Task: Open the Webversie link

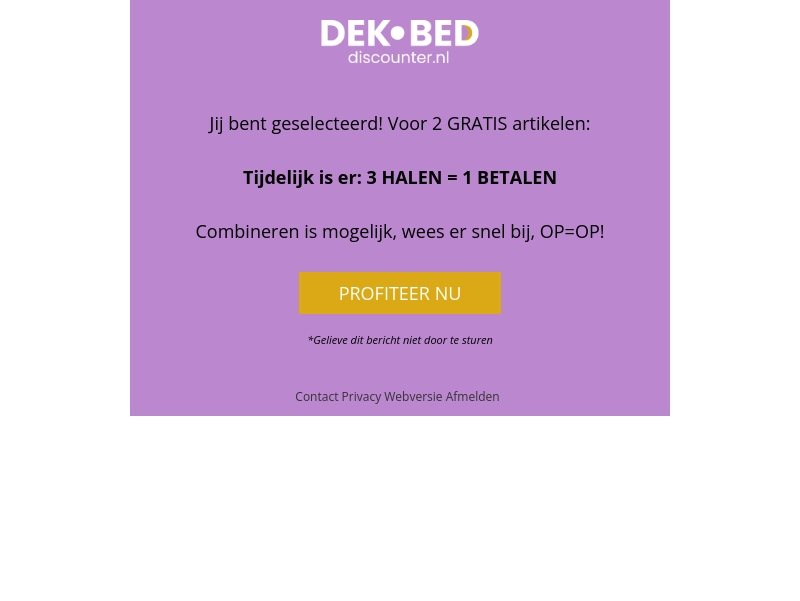Action: pos(413,397)
